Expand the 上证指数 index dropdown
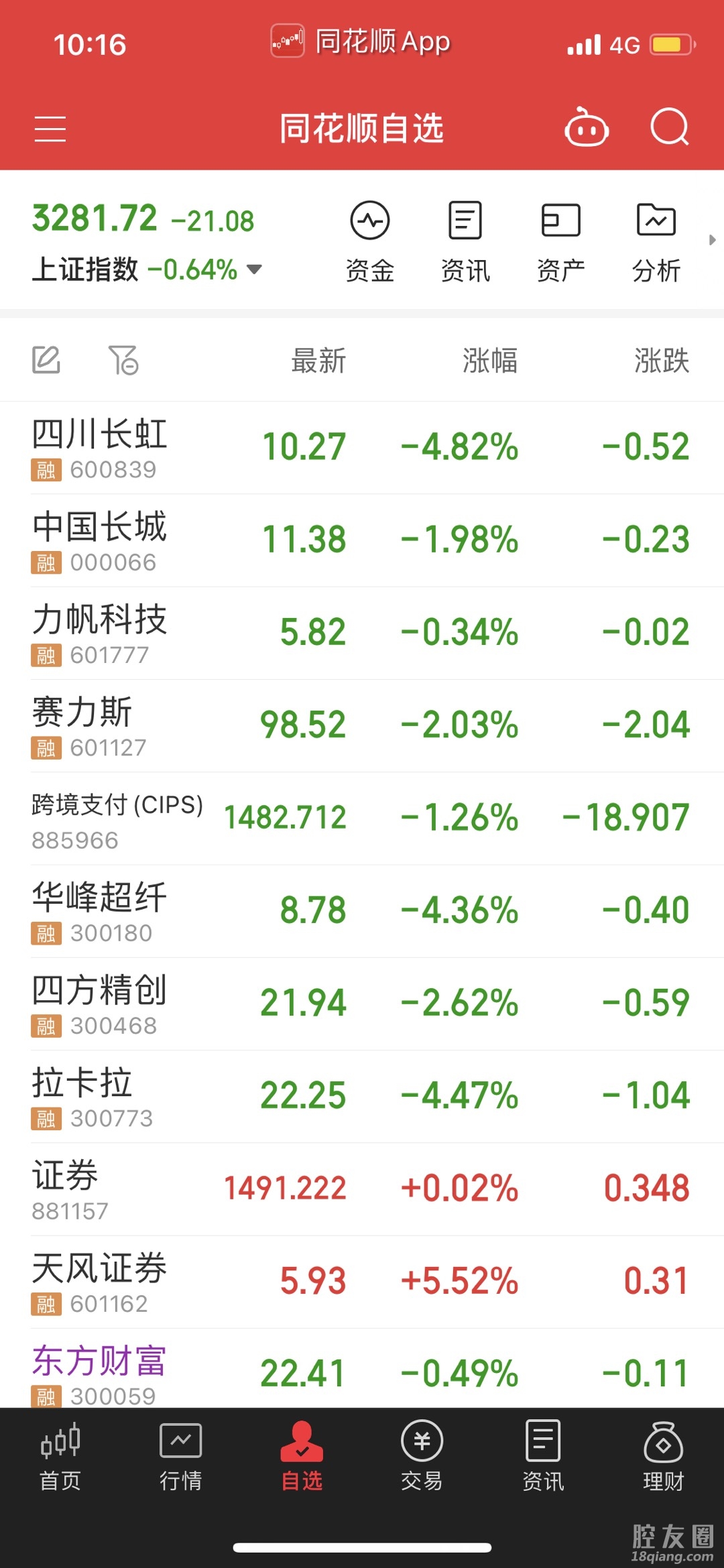This screenshot has height=1568, width=724. coord(254,269)
